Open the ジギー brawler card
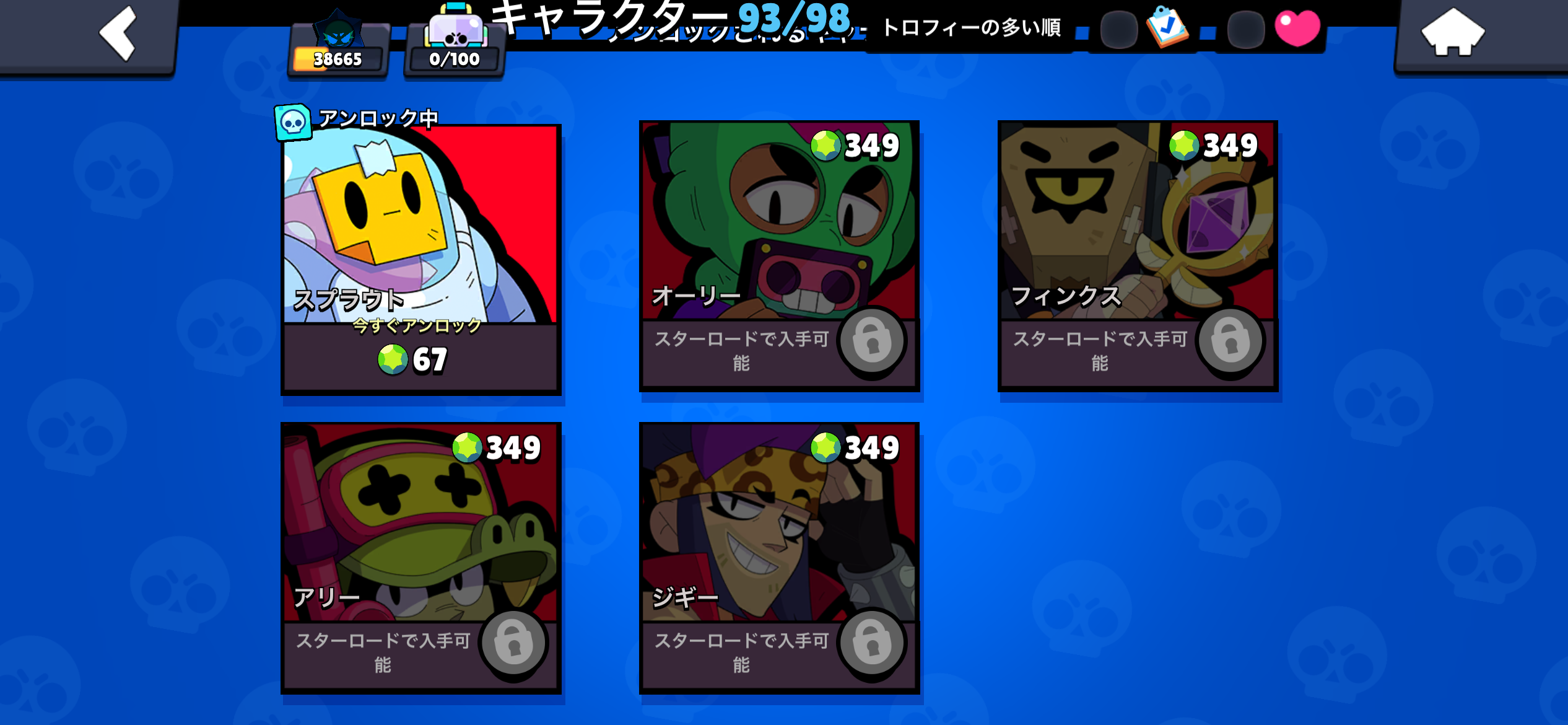This screenshot has height=725, width=1568. [778, 527]
